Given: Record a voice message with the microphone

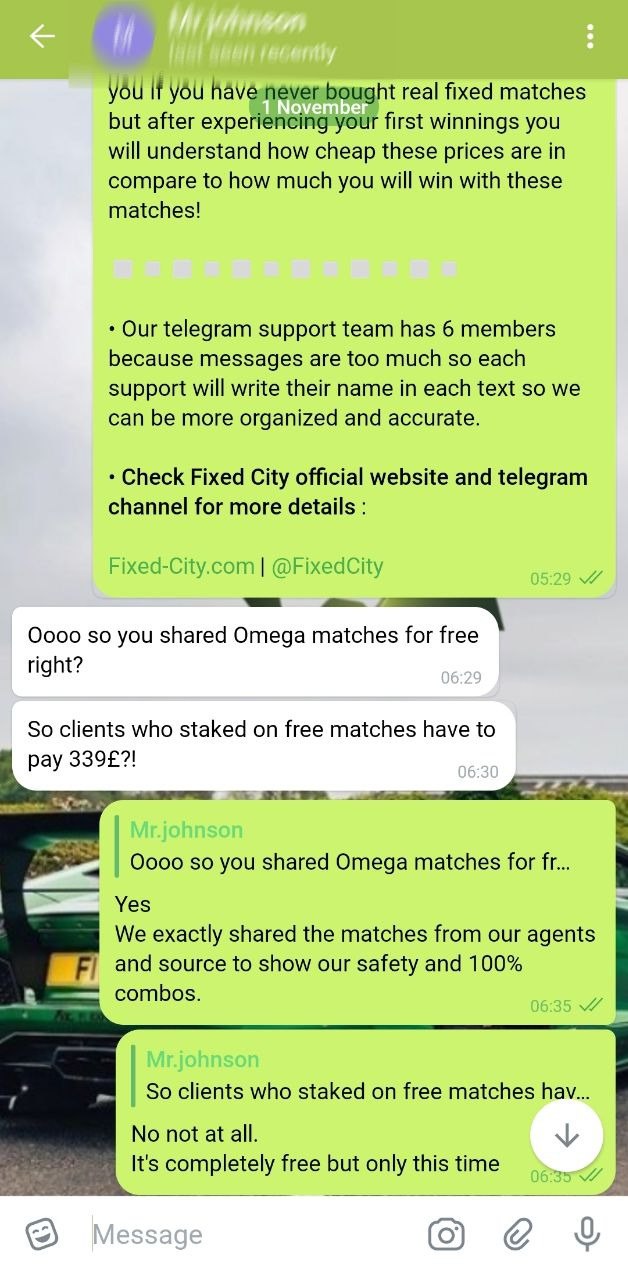Looking at the screenshot, I should 587,1235.
